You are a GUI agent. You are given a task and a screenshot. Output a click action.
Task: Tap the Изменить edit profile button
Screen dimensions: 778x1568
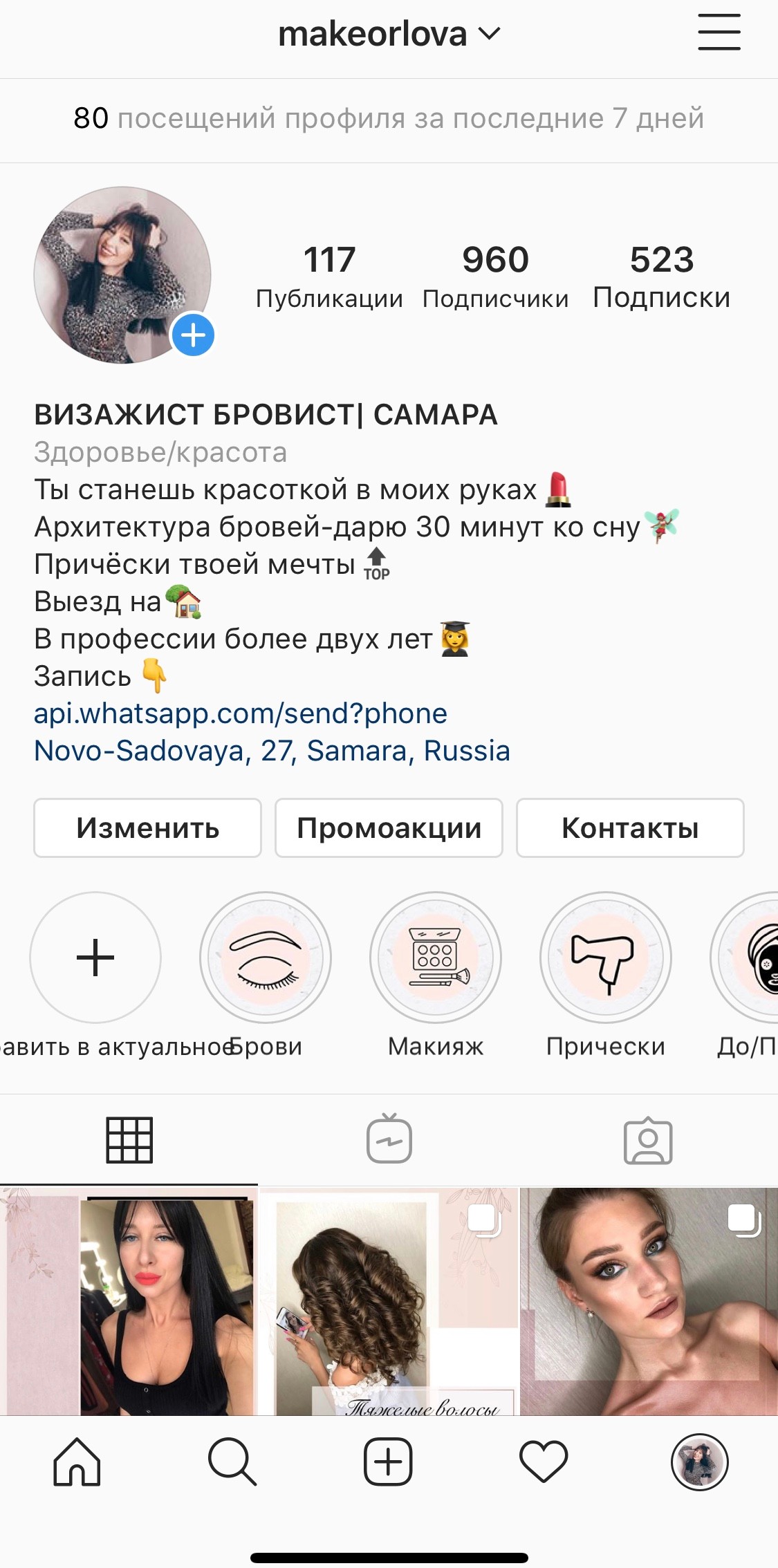[147, 828]
